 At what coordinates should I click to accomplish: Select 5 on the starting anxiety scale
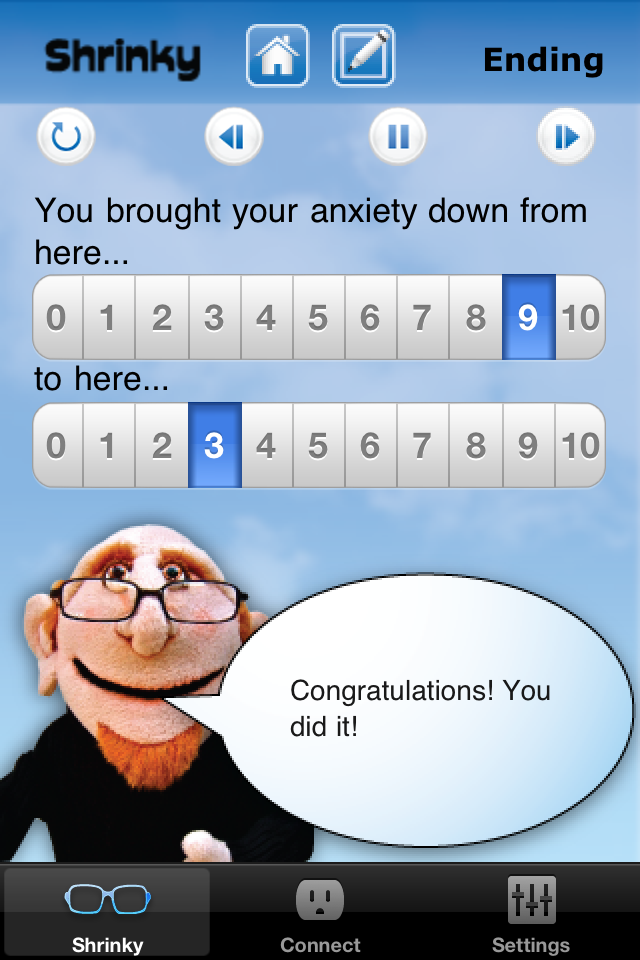(318, 318)
